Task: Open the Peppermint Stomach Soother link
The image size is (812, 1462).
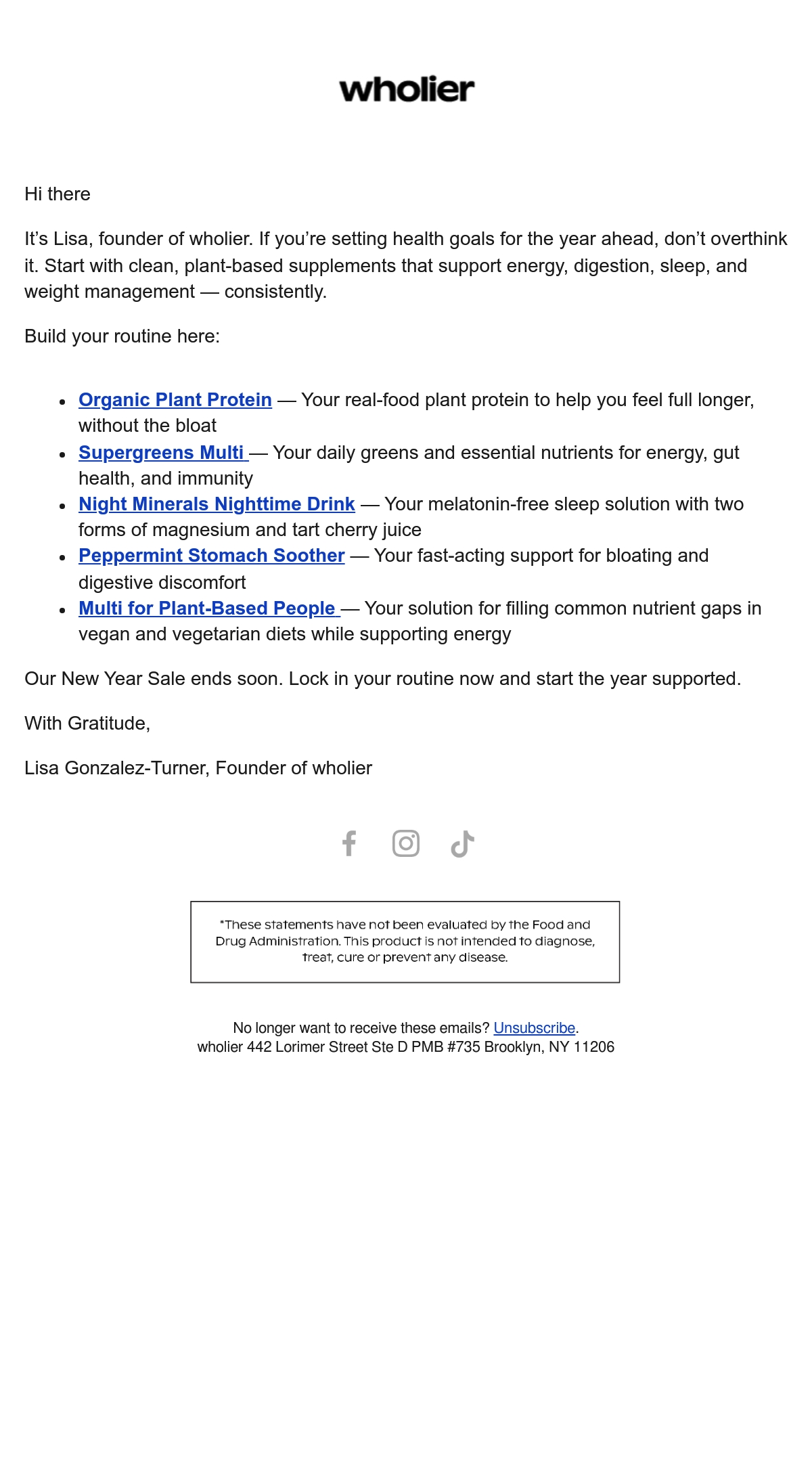Action: [212, 556]
